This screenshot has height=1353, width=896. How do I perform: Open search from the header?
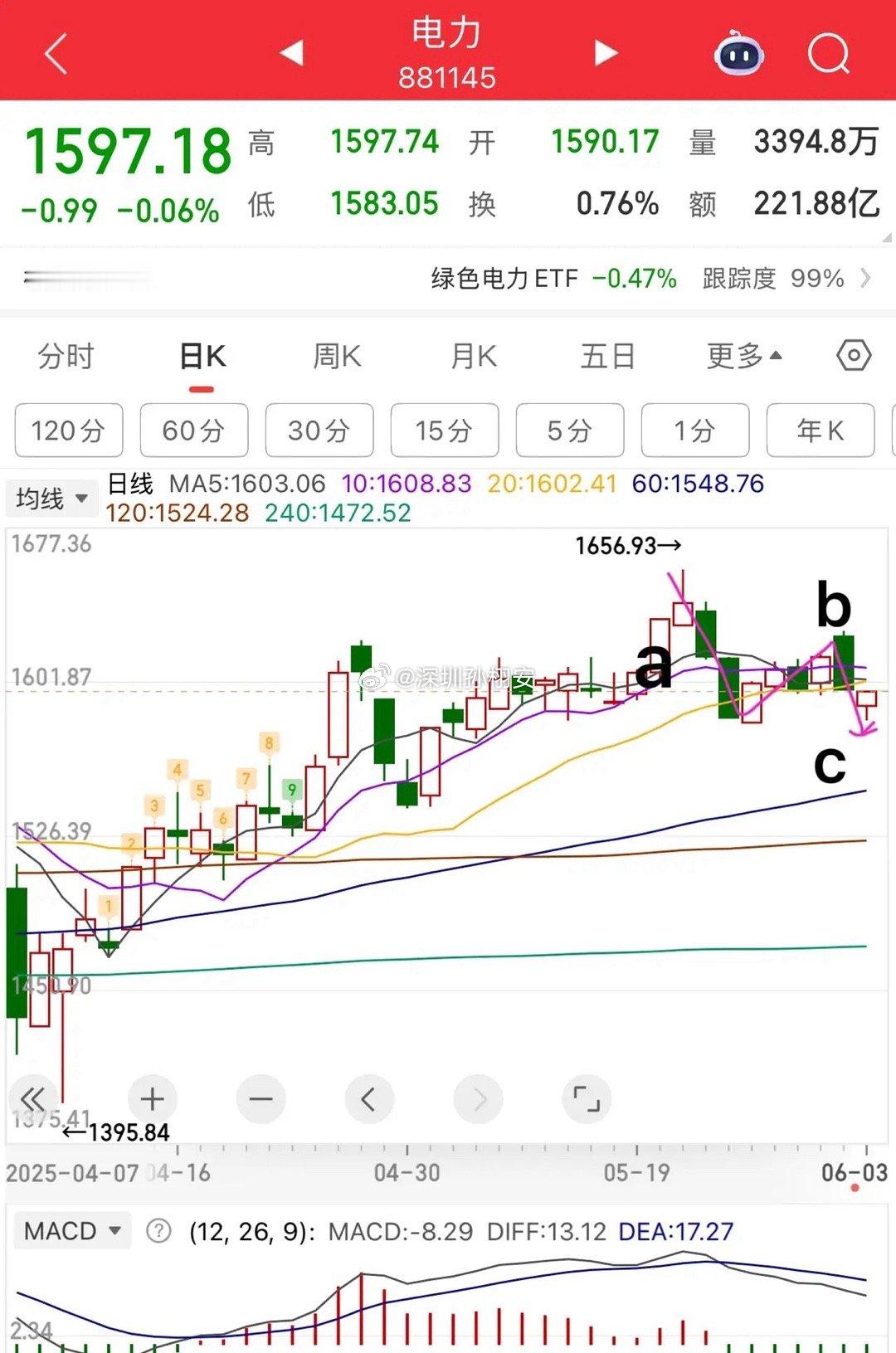pyautogui.click(x=828, y=55)
